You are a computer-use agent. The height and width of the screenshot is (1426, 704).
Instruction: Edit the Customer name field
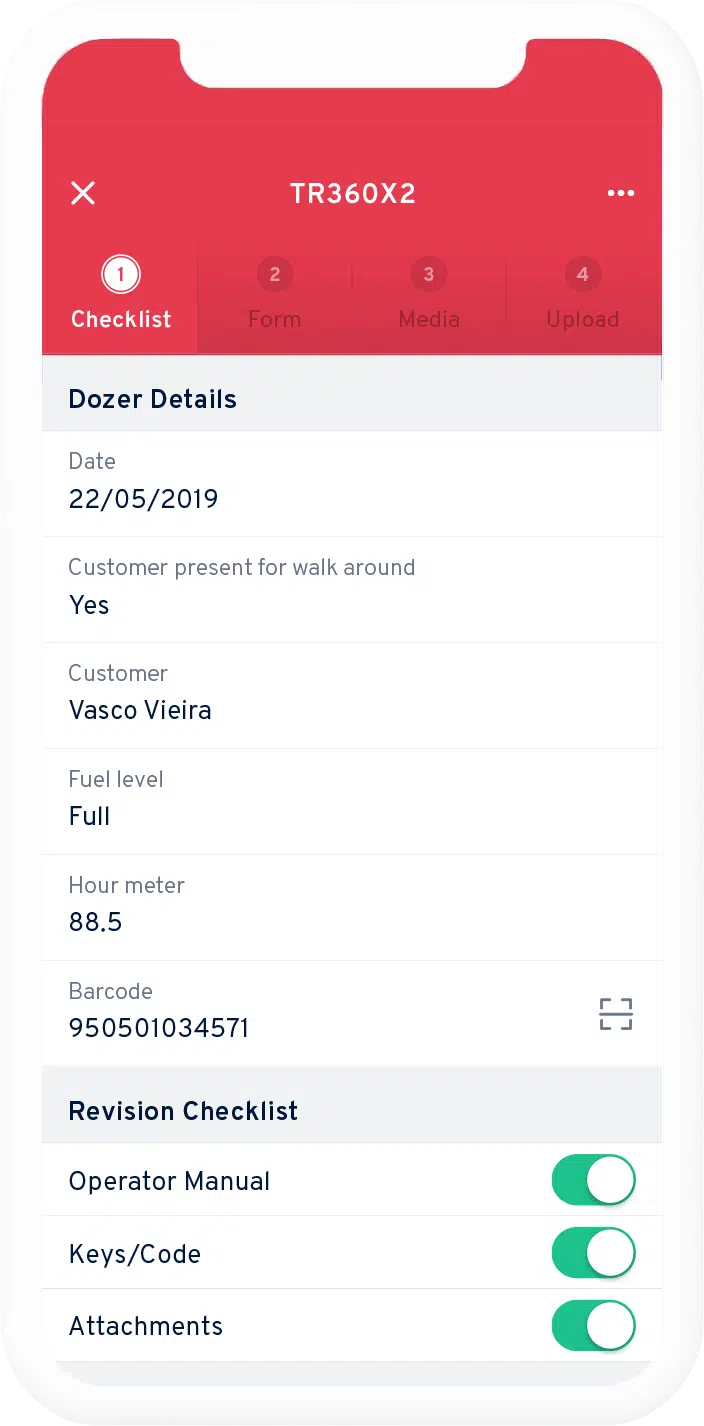pyautogui.click(x=351, y=696)
